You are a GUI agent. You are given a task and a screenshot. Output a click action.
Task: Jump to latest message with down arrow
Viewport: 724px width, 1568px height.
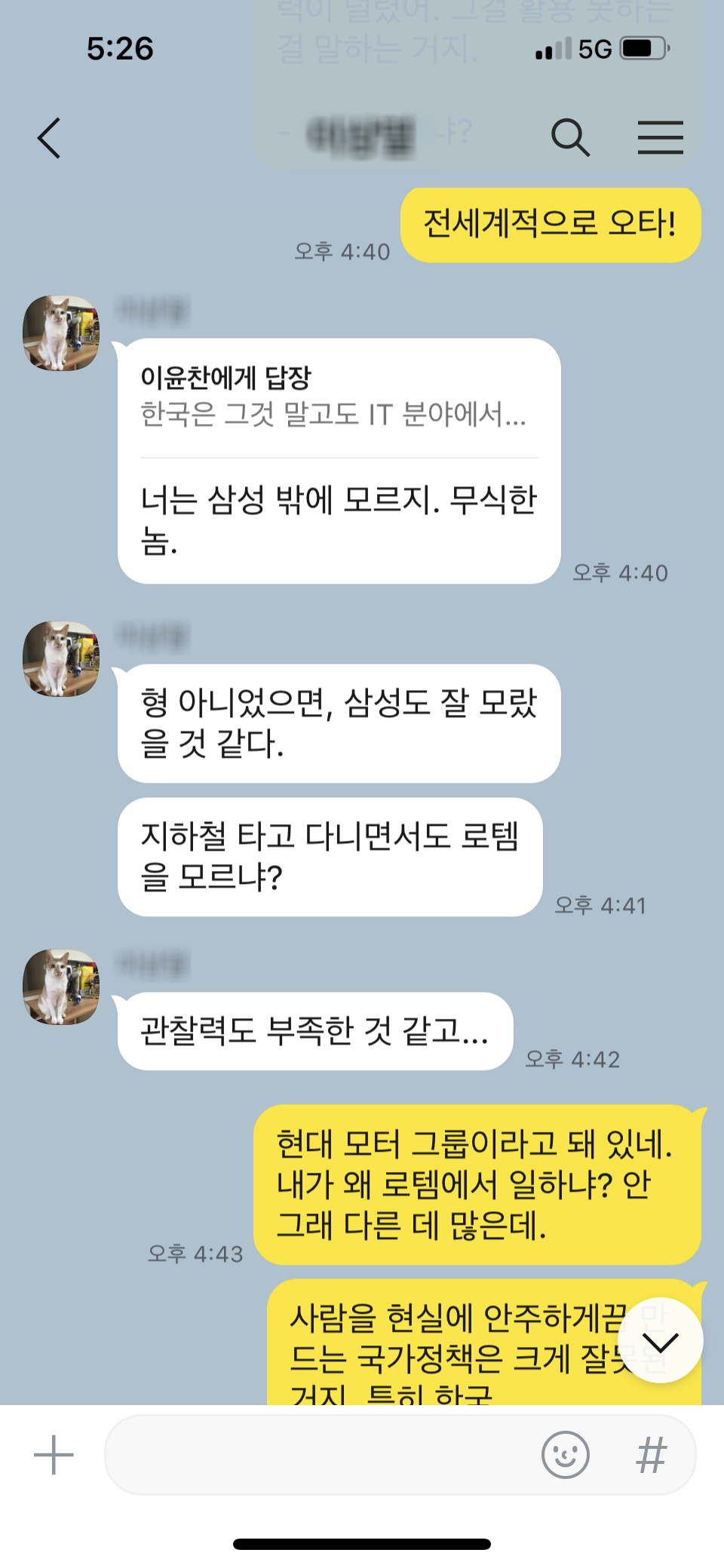click(x=661, y=1341)
